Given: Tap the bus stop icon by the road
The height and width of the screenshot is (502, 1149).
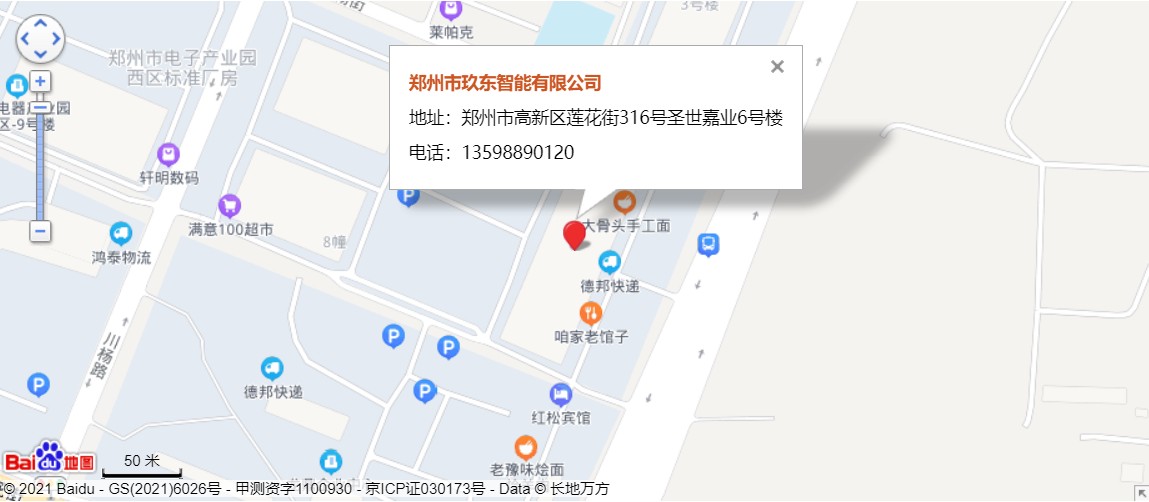Looking at the screenshot, I should [x=708, y=244].
